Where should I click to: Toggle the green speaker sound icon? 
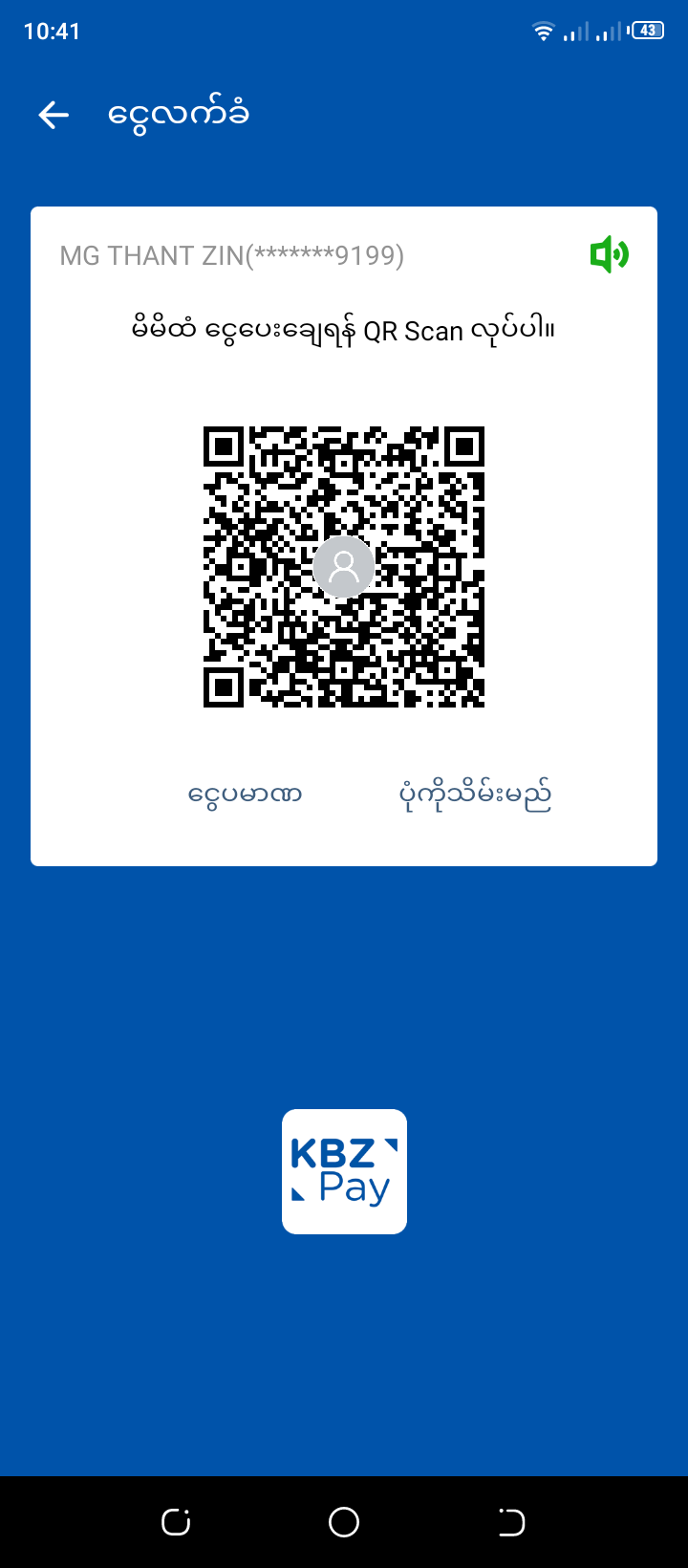click(609, 255)
